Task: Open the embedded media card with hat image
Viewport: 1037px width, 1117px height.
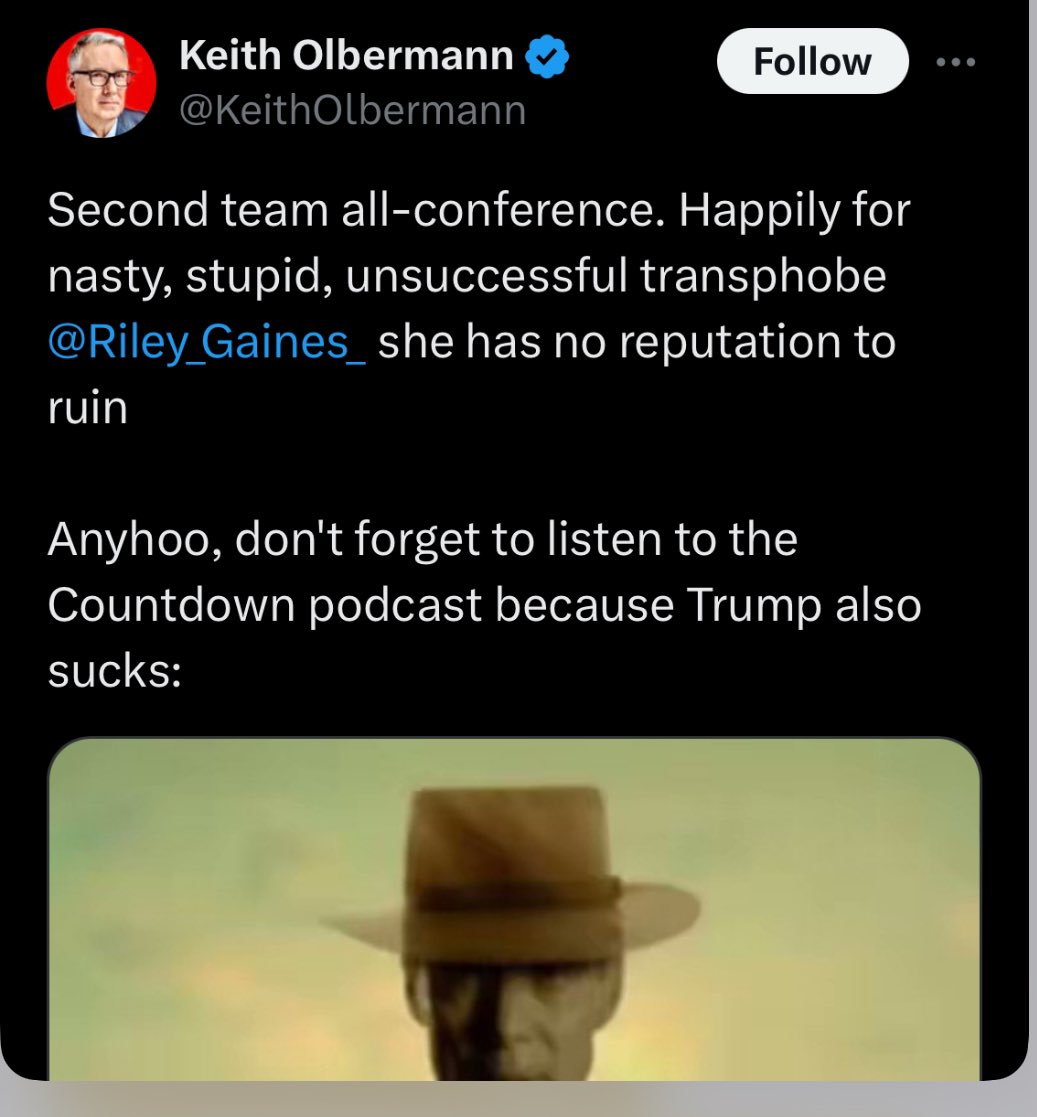Action: pos(514,908)
